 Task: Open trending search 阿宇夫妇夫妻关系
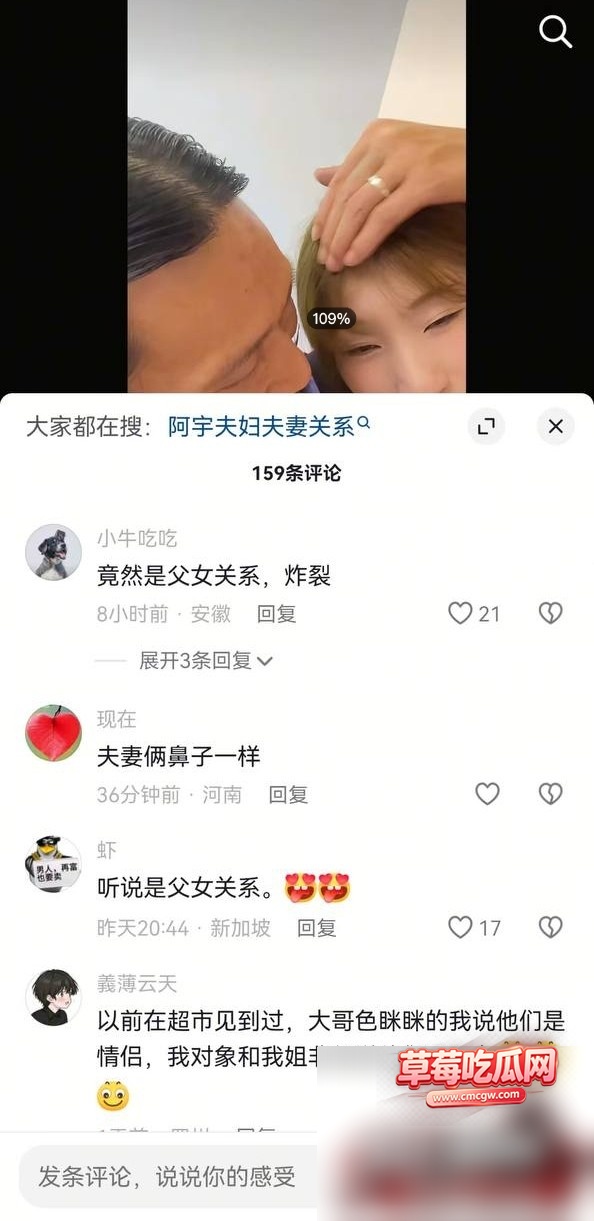[268, 427]
